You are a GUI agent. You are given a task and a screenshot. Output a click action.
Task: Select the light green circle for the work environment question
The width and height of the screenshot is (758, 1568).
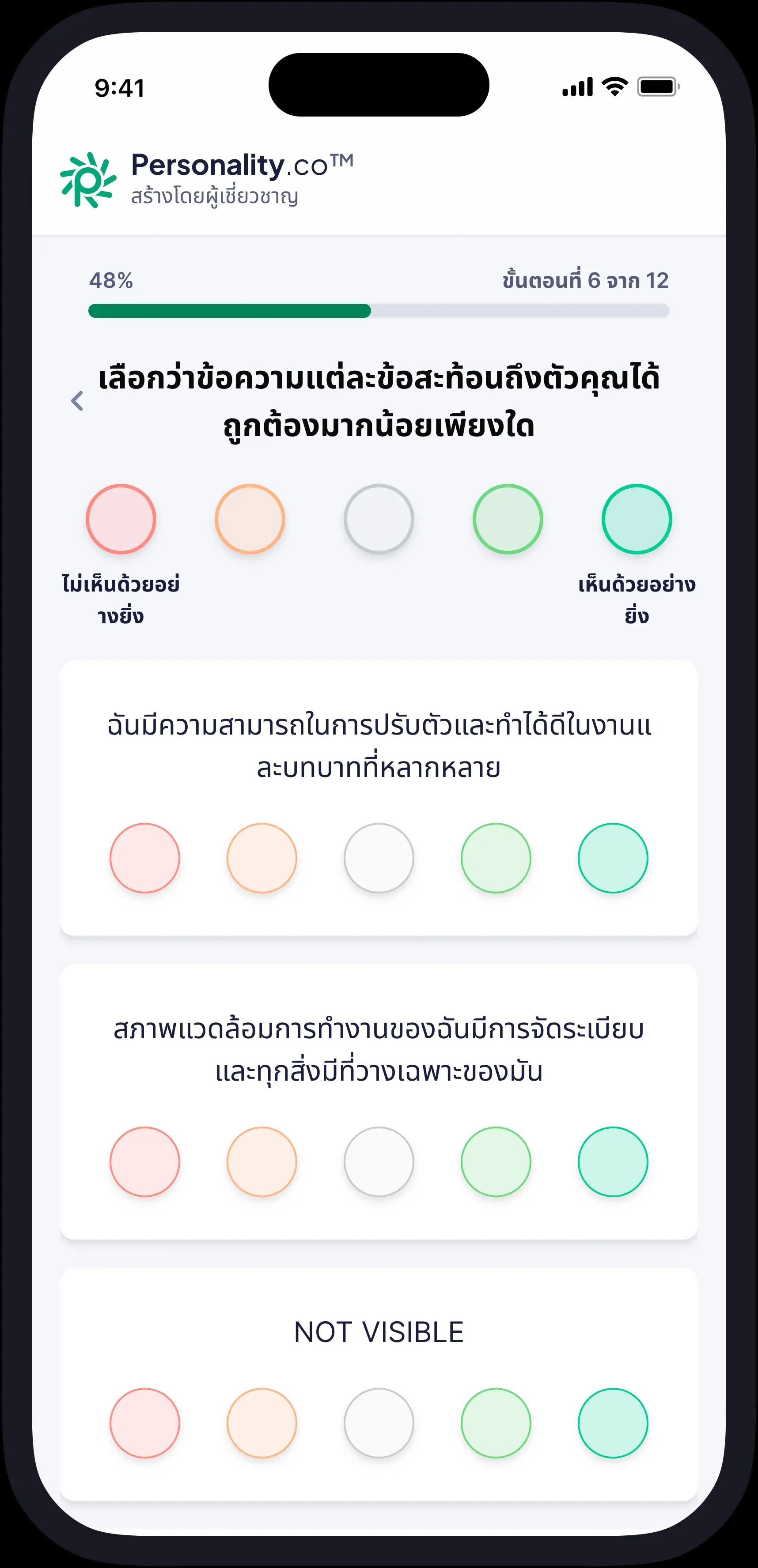coord(495,1161)
